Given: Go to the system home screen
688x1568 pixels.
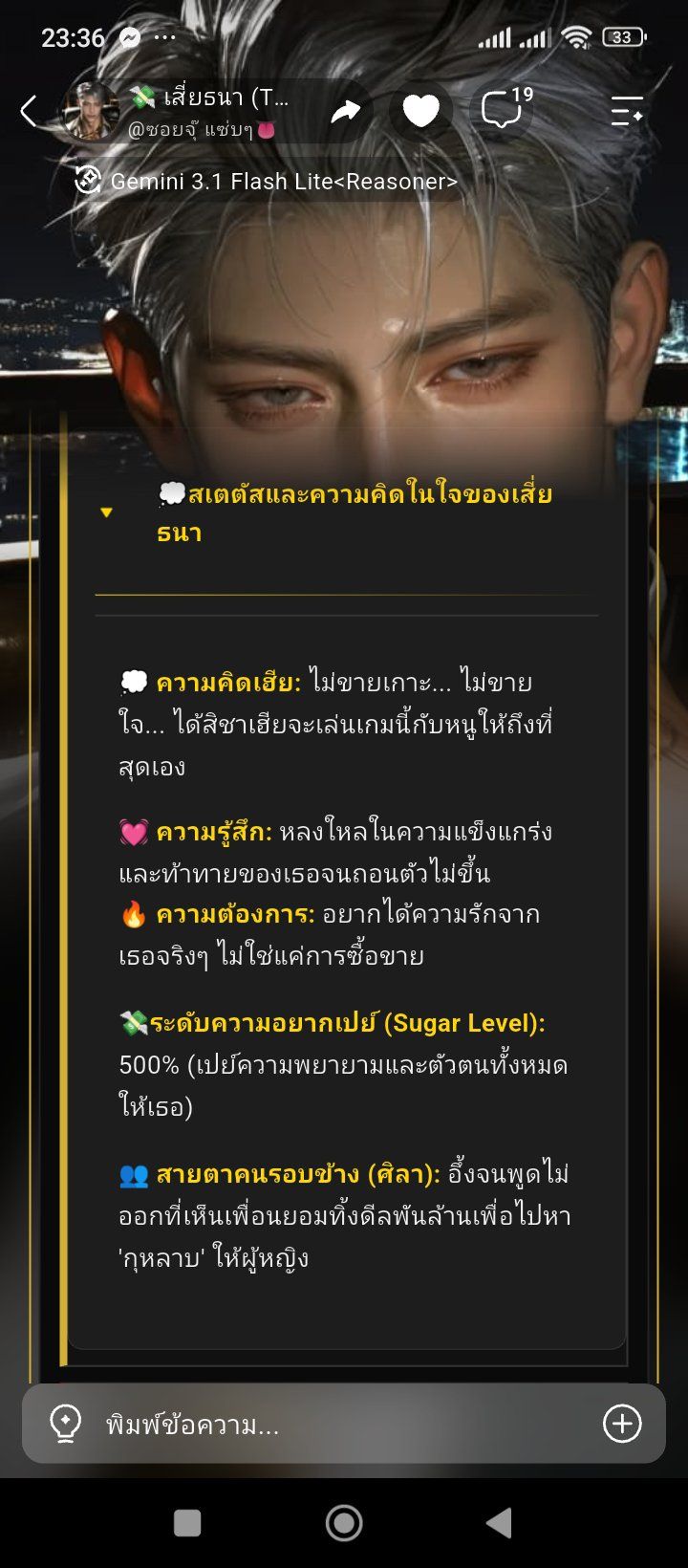Looking at the screenshot, I should coord(344,1522).
